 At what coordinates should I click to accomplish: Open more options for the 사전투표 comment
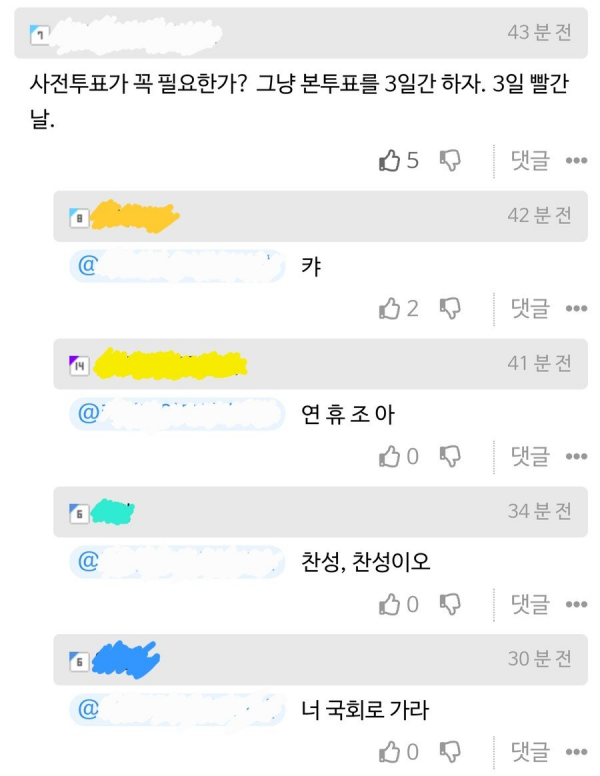(576, 160)
